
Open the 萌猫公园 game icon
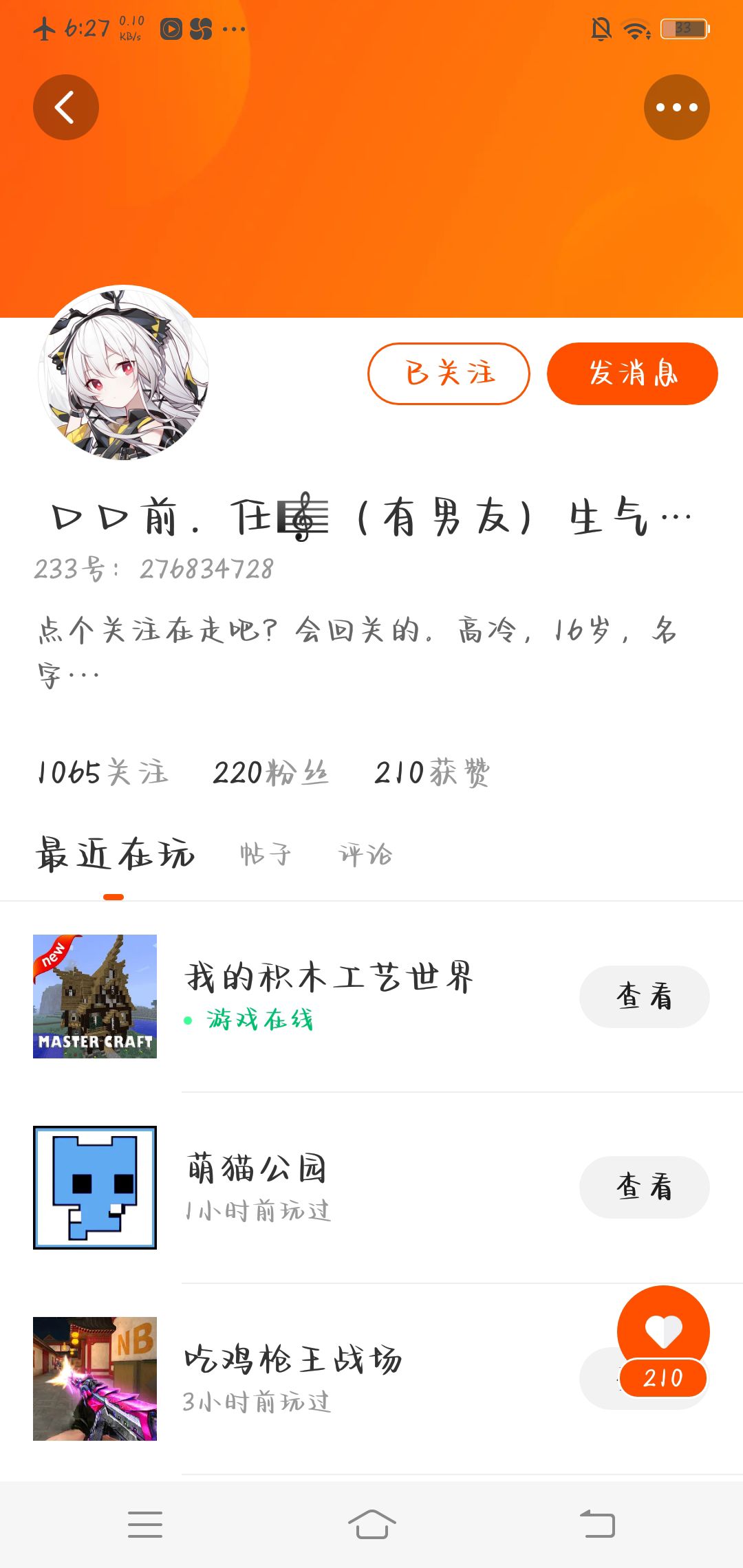tap(95, 1187)
